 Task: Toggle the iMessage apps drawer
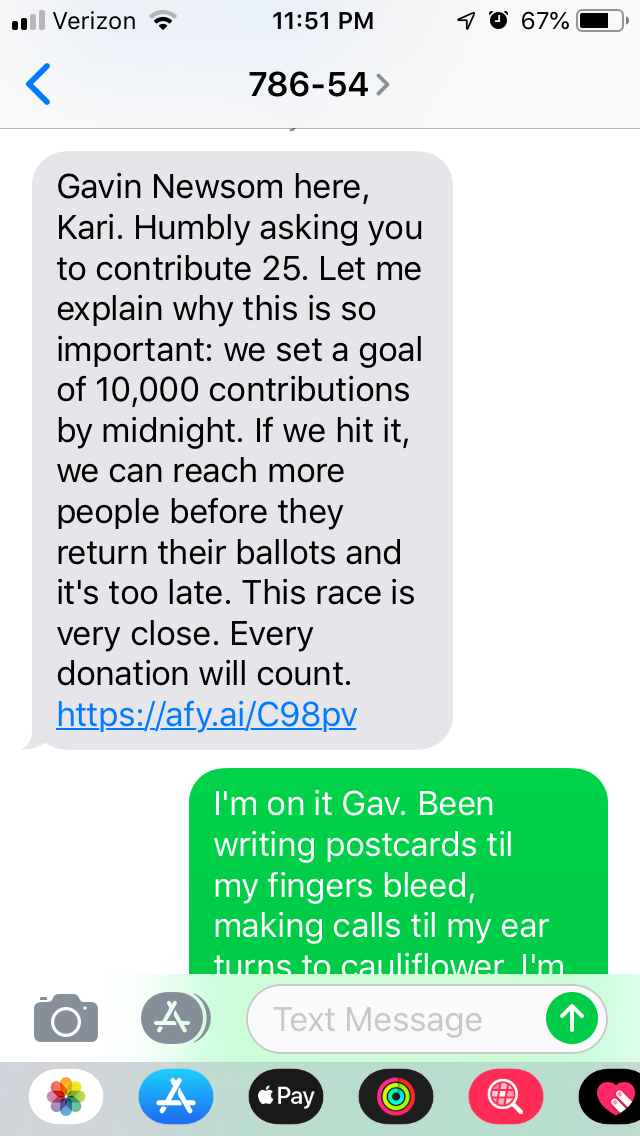click(176, 1019)
